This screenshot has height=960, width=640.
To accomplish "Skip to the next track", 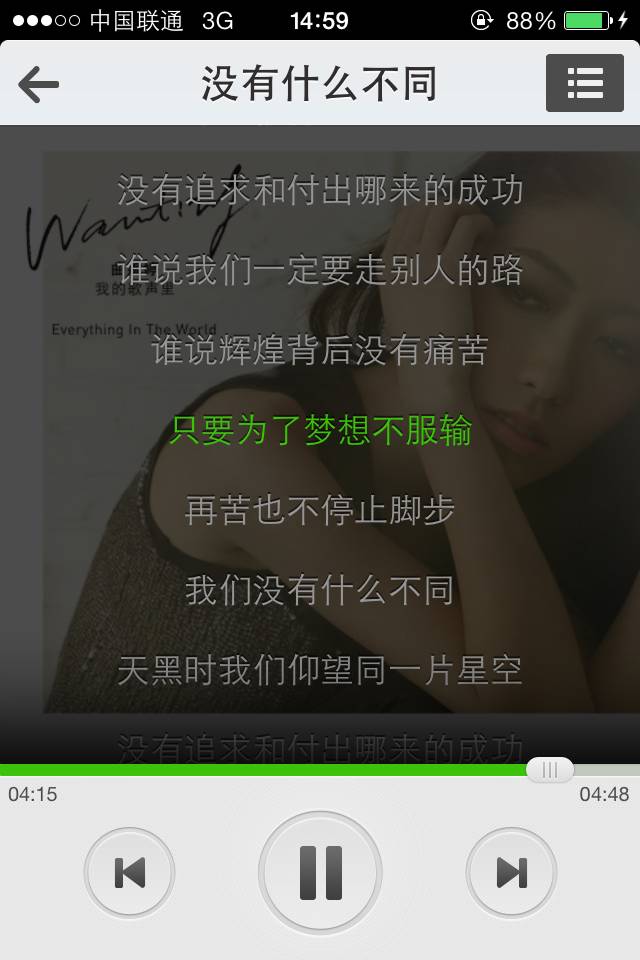I will [x=511, y=873].
